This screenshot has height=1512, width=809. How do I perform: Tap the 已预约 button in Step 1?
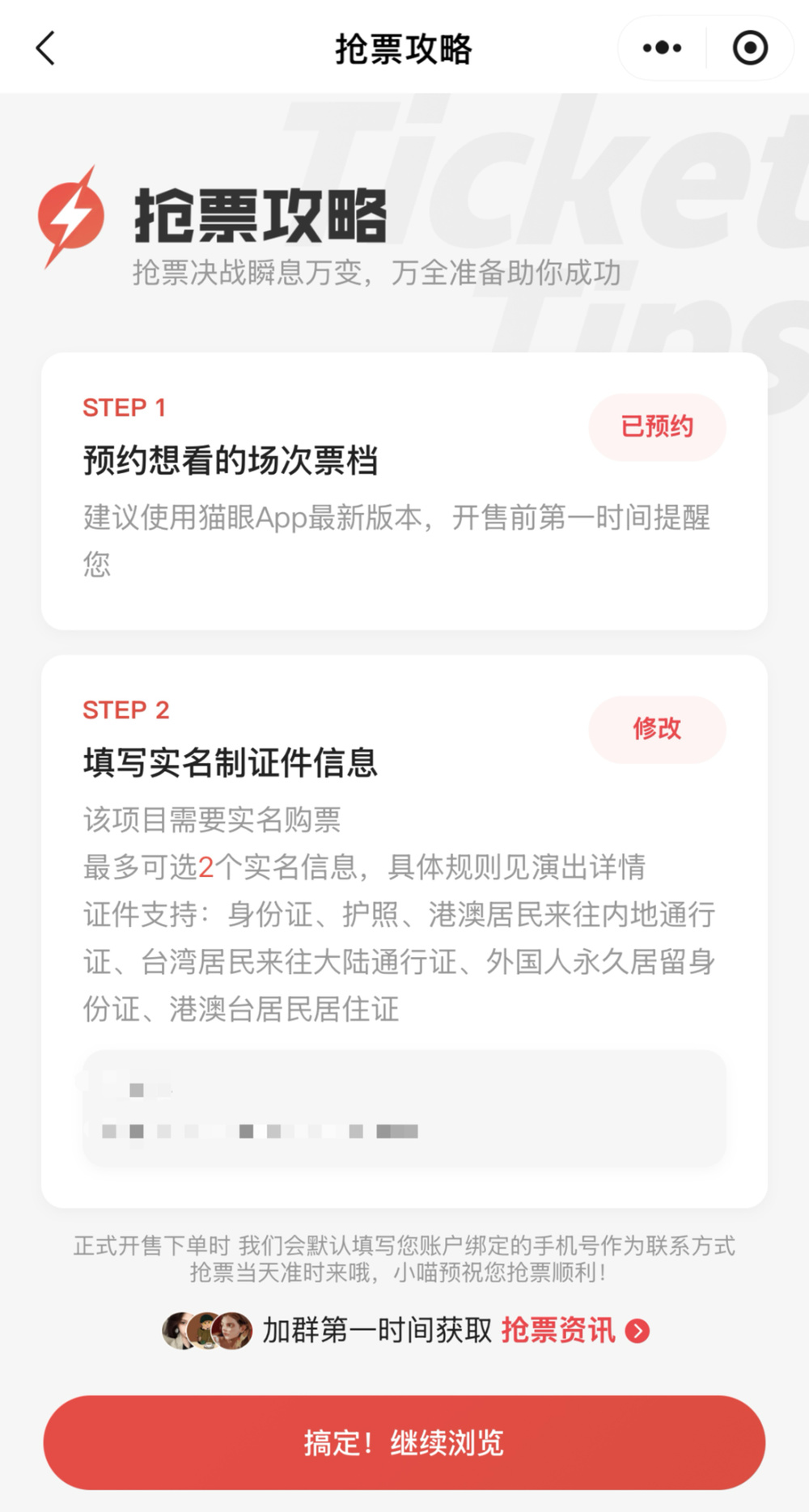point(657,426)
